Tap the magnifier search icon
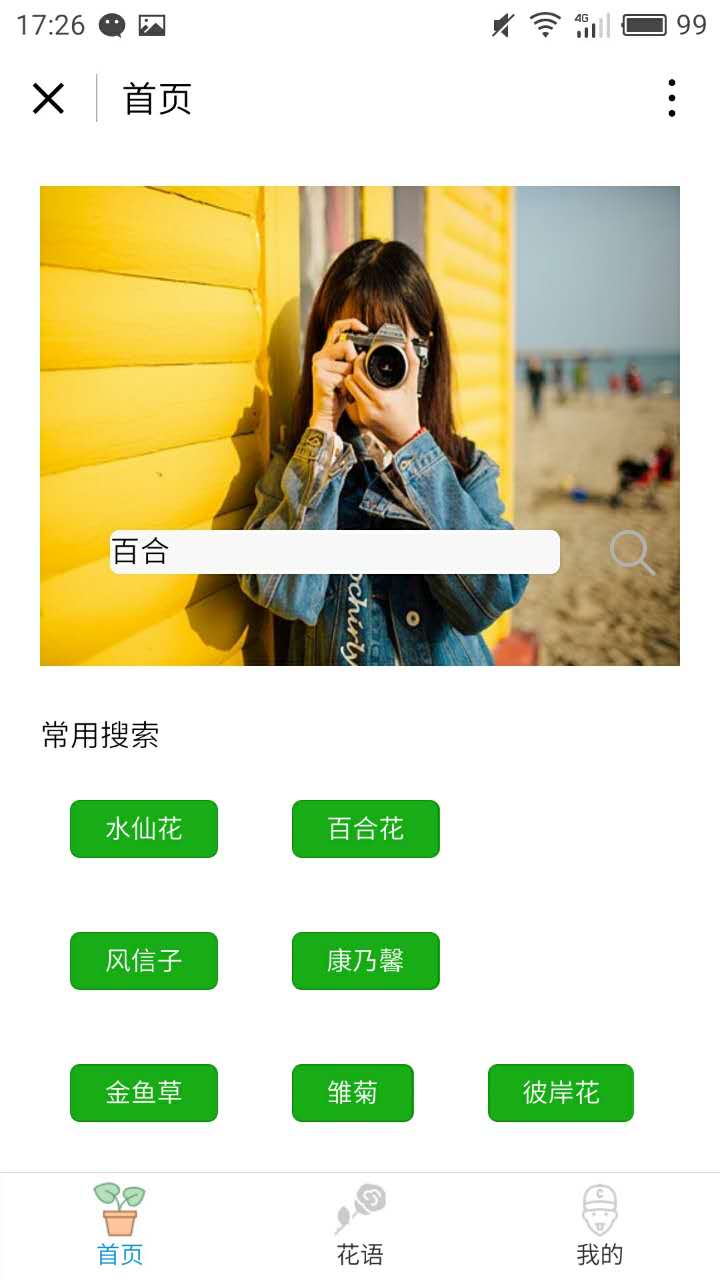Screen dimensions: 720x1280 coord(632,552)
